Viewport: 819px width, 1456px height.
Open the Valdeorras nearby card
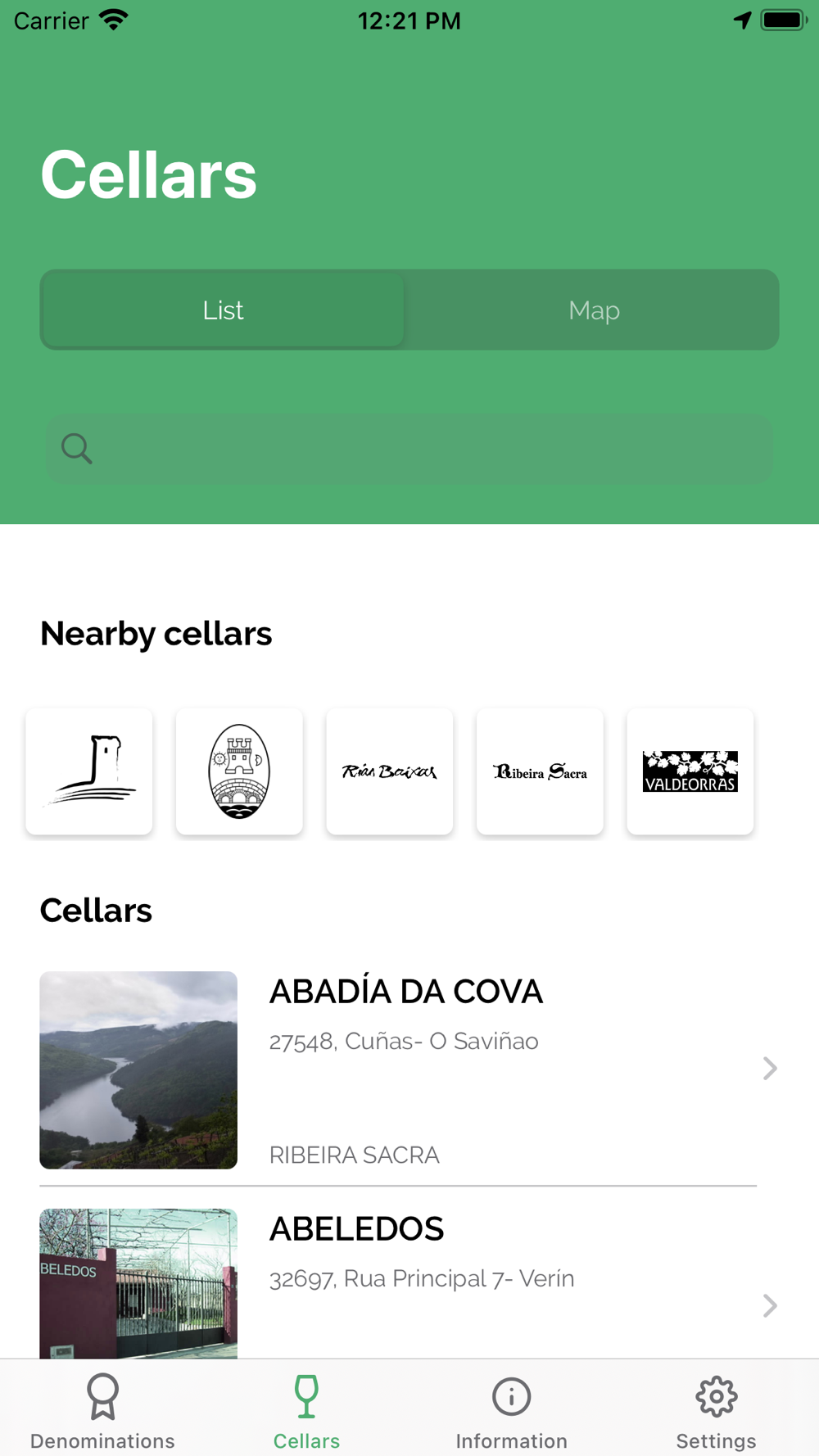coord(690,771)
